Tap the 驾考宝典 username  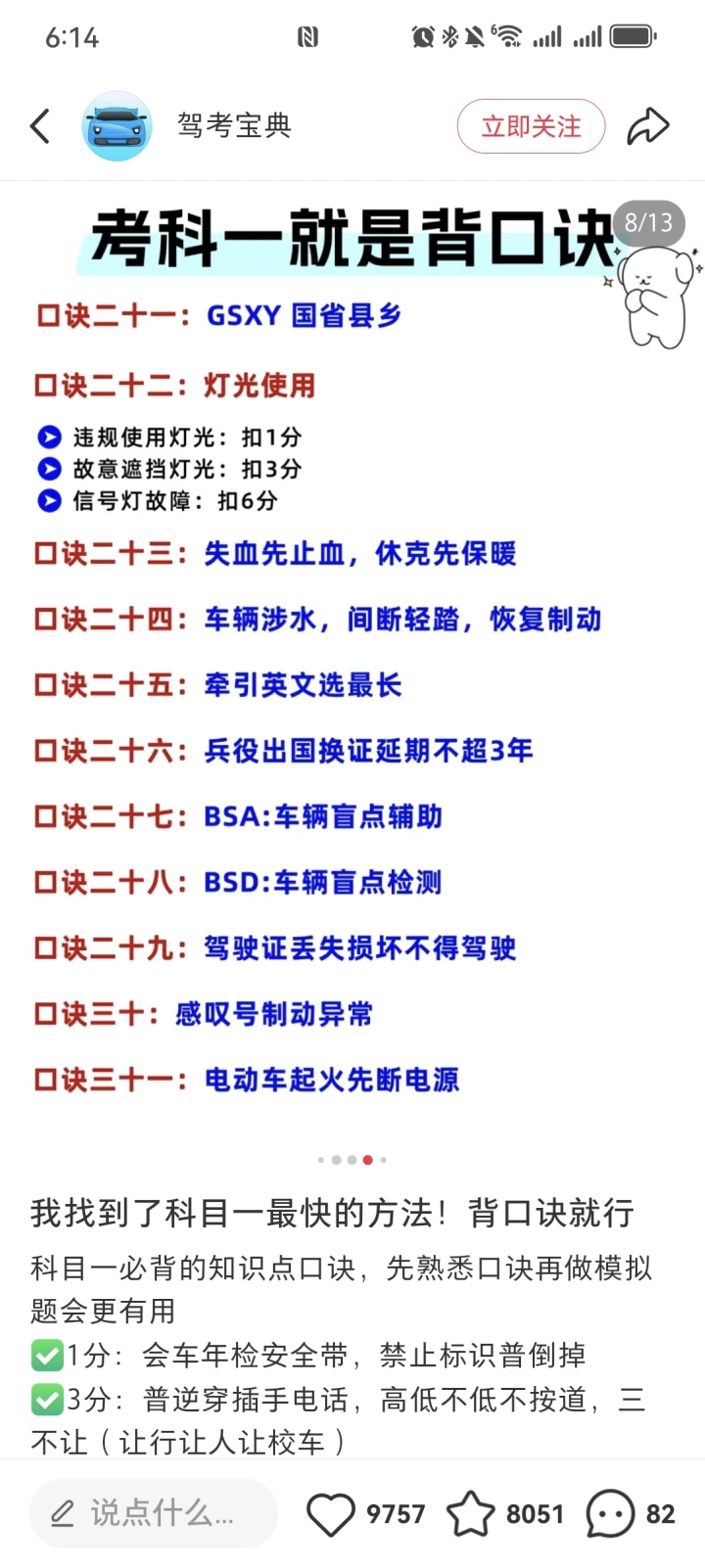point(235,125)
